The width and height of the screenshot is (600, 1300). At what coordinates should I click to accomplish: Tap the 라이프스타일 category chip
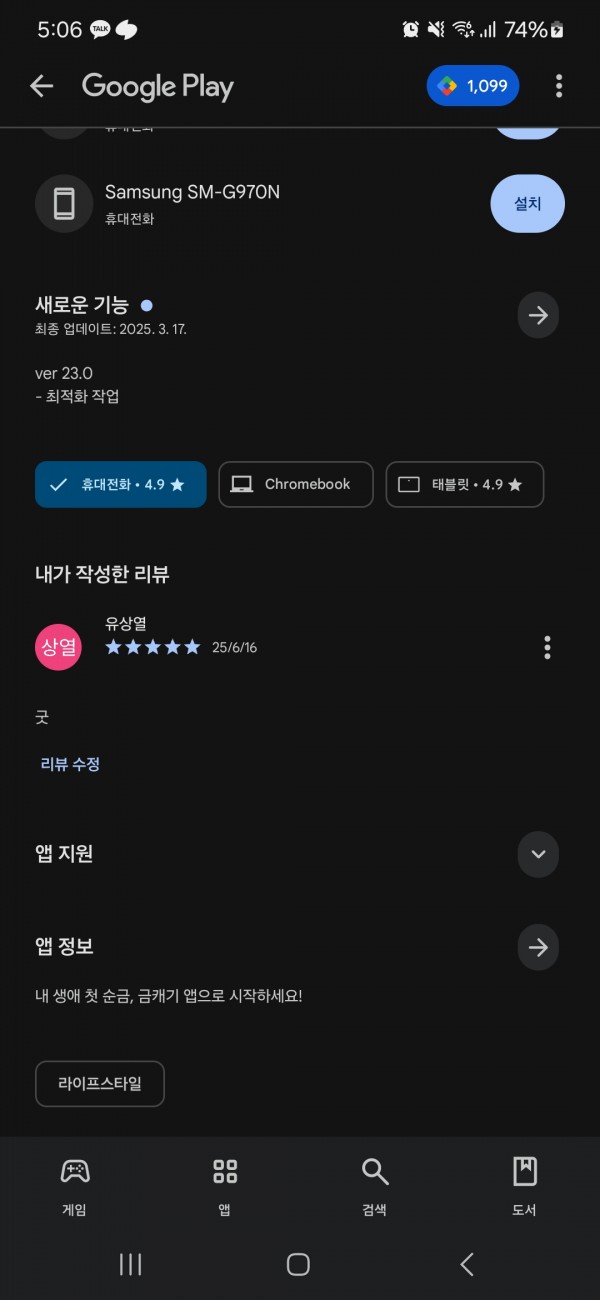coord(100,1084)
